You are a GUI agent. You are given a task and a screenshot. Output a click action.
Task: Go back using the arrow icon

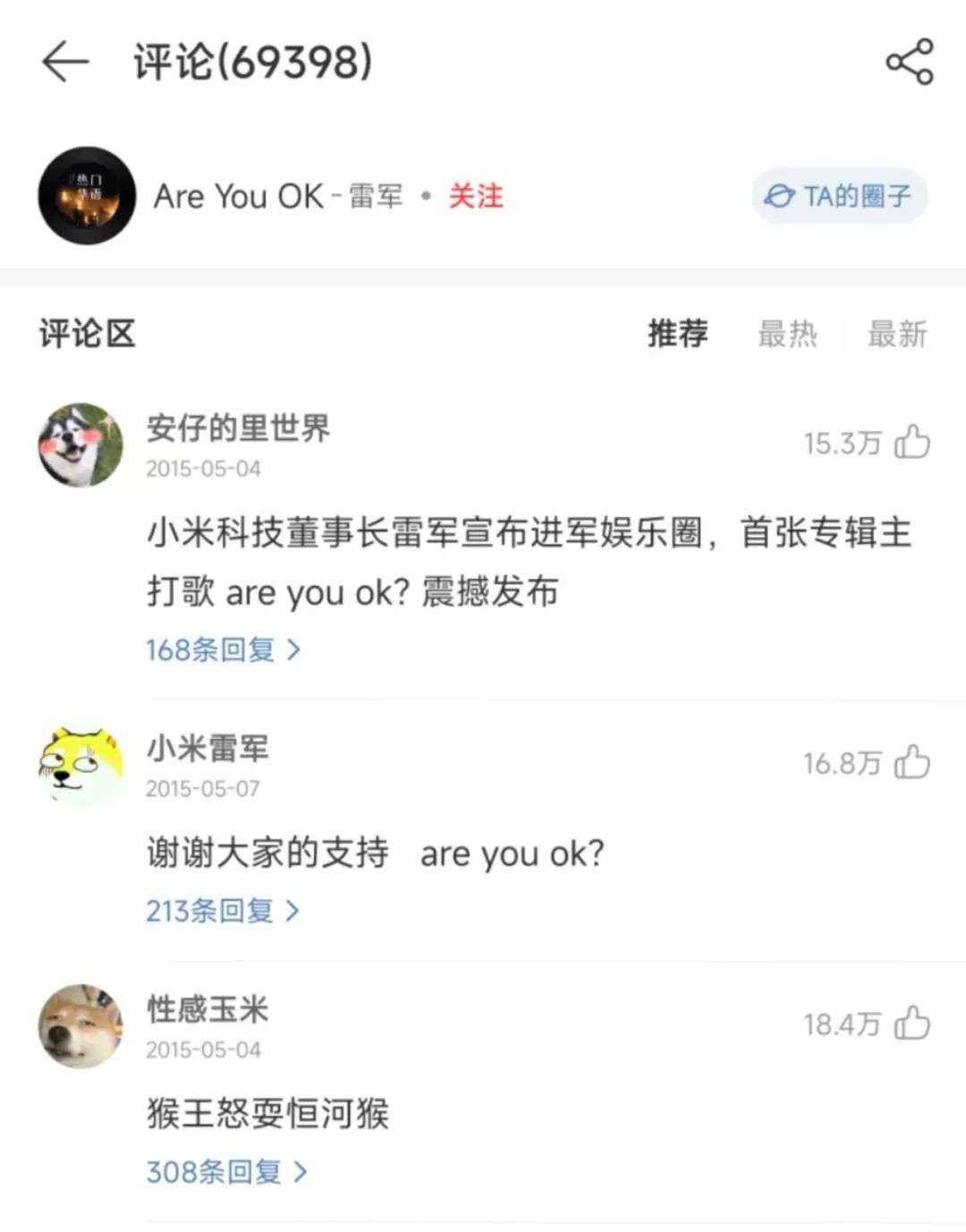(x=65, y=63)
